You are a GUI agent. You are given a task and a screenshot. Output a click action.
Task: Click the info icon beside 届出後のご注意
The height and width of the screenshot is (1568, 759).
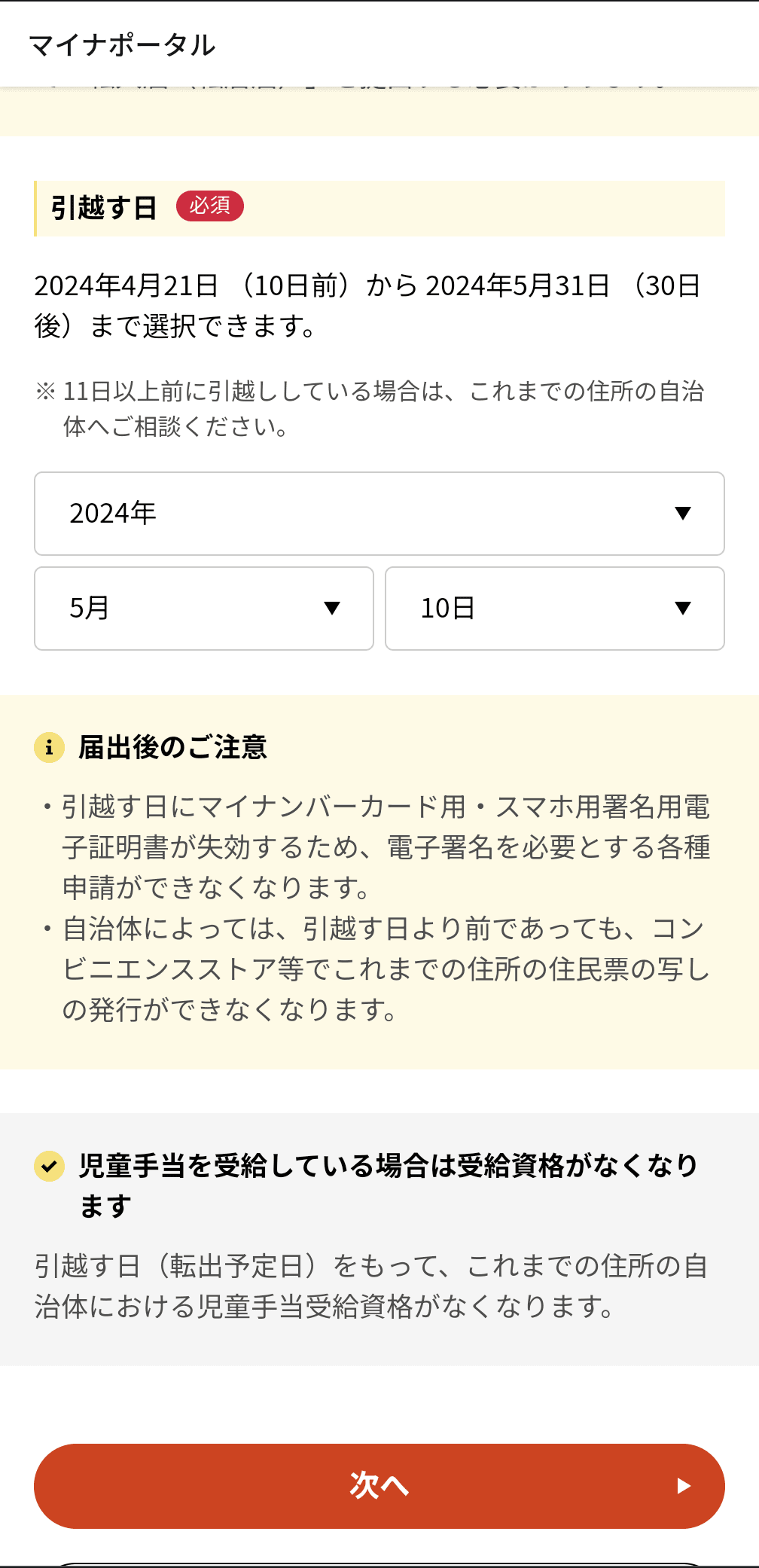(x=49, y=748)
